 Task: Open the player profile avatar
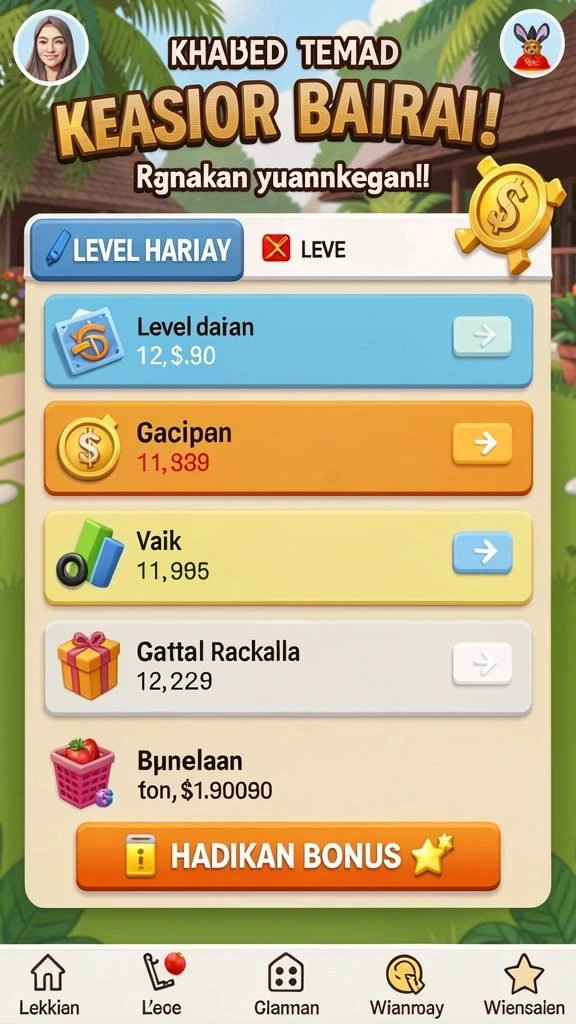pyautogui.click(x=51, y=48)
